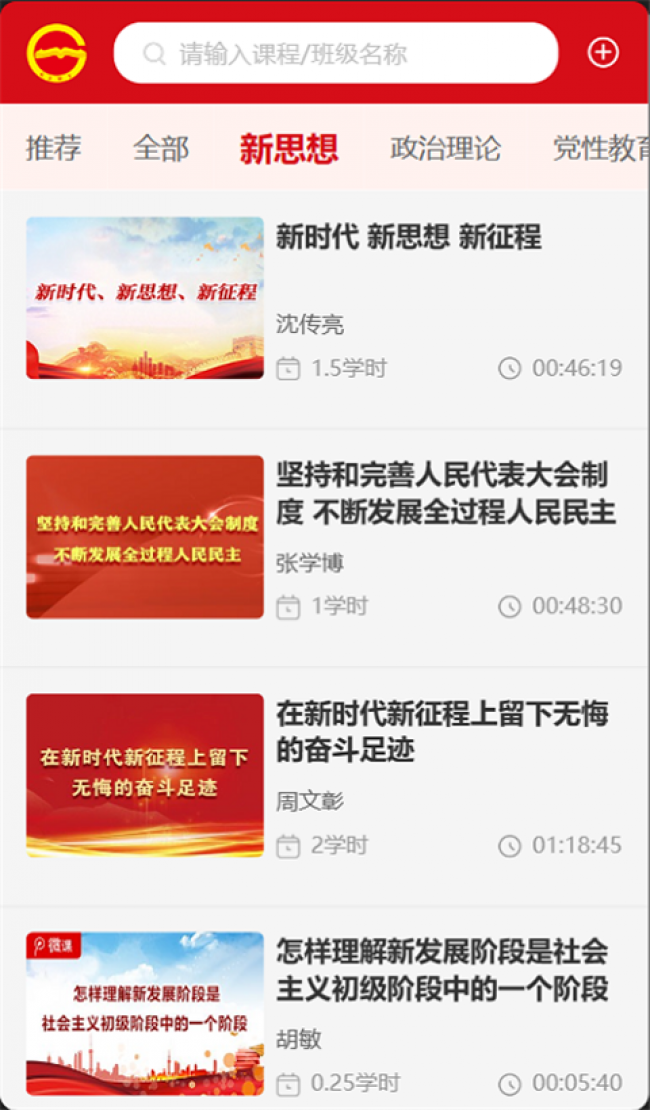Switch to the 全部 tab
The width and height of the screenshot is (650, 1110).
(x=161, y=148)
